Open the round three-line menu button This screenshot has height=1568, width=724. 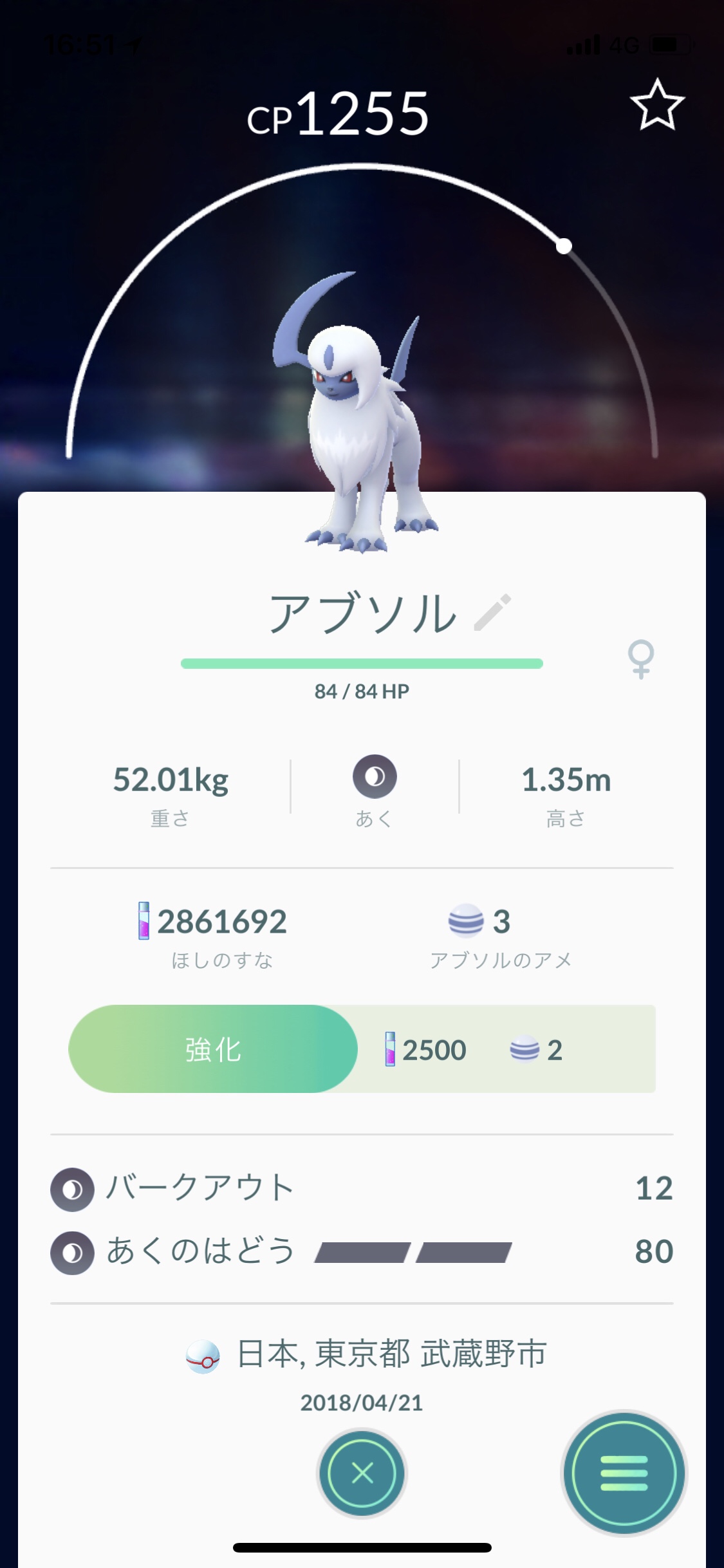[623, 1473]
